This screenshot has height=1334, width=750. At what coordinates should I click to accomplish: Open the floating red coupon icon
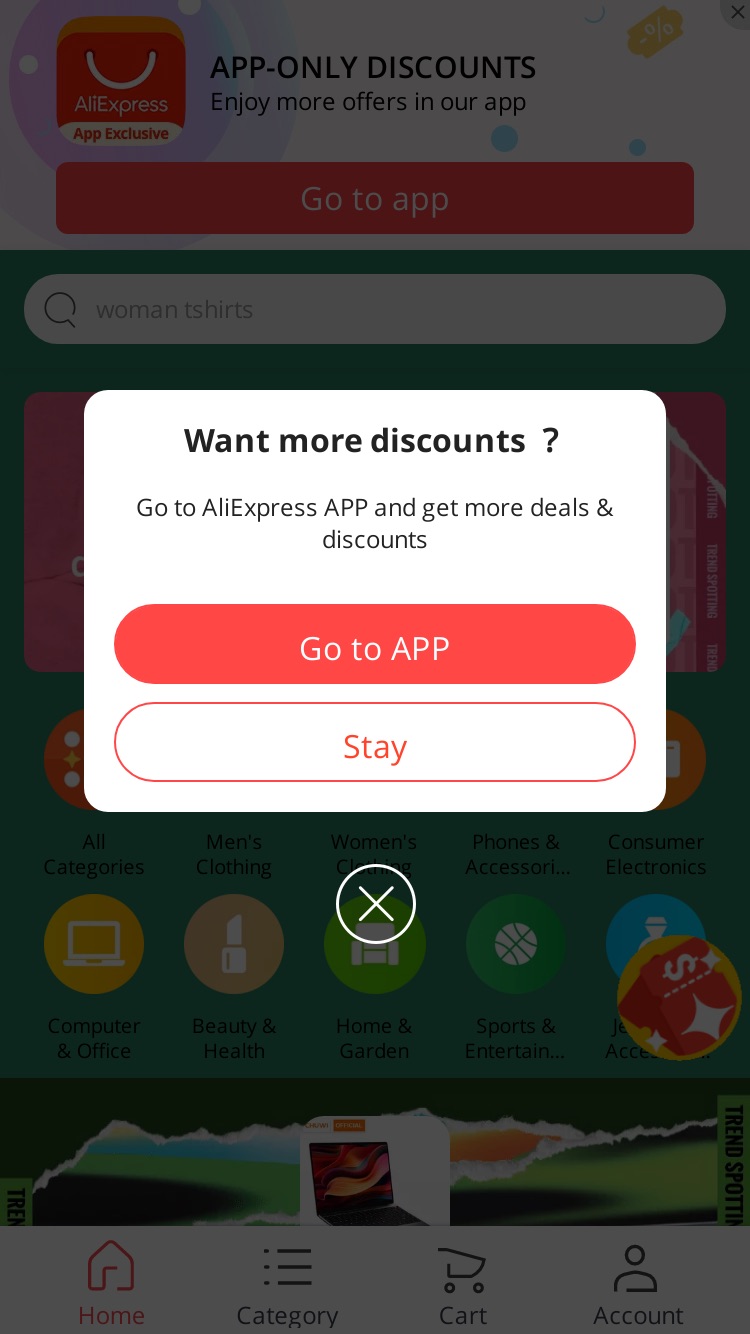[679, 996]
